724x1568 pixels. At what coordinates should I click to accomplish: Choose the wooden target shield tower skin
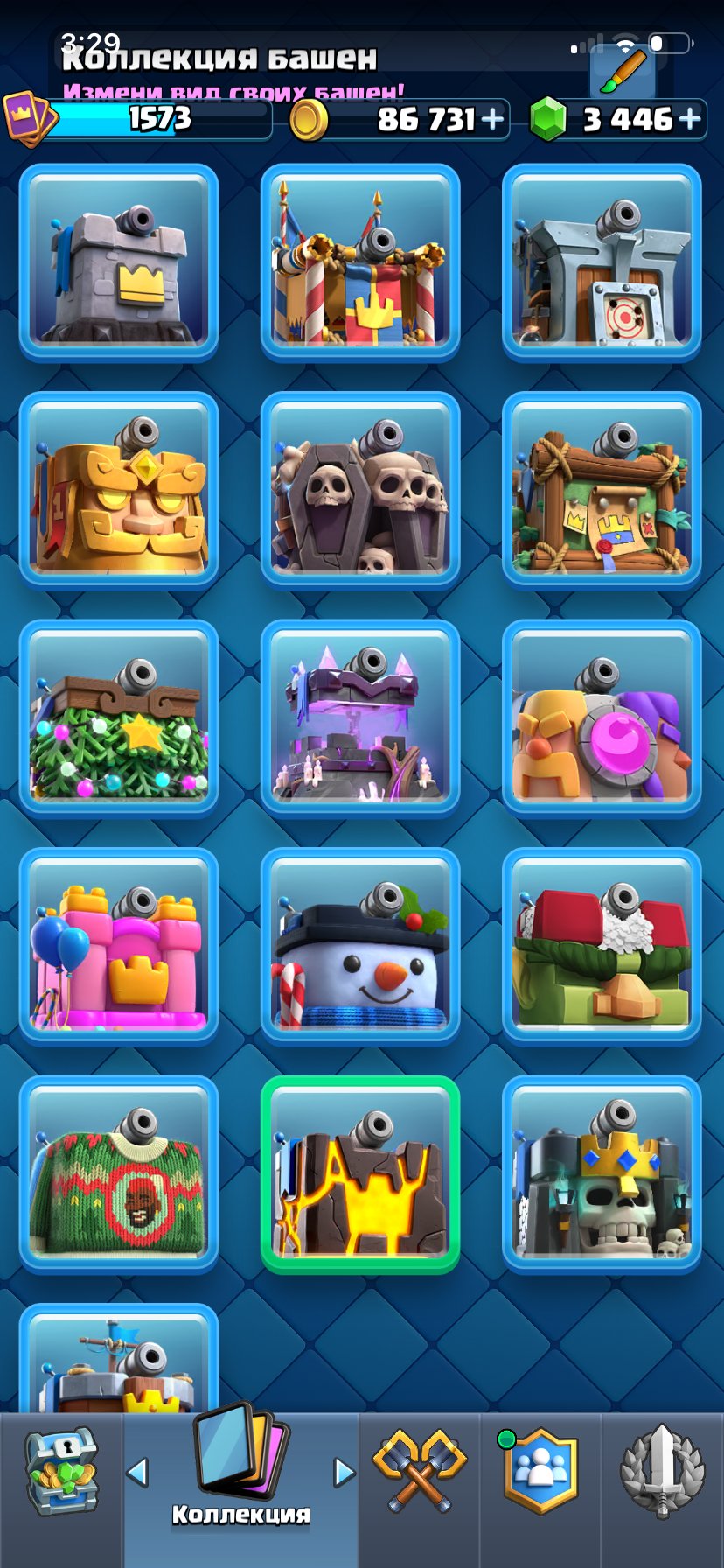click(x=602, y=262)
